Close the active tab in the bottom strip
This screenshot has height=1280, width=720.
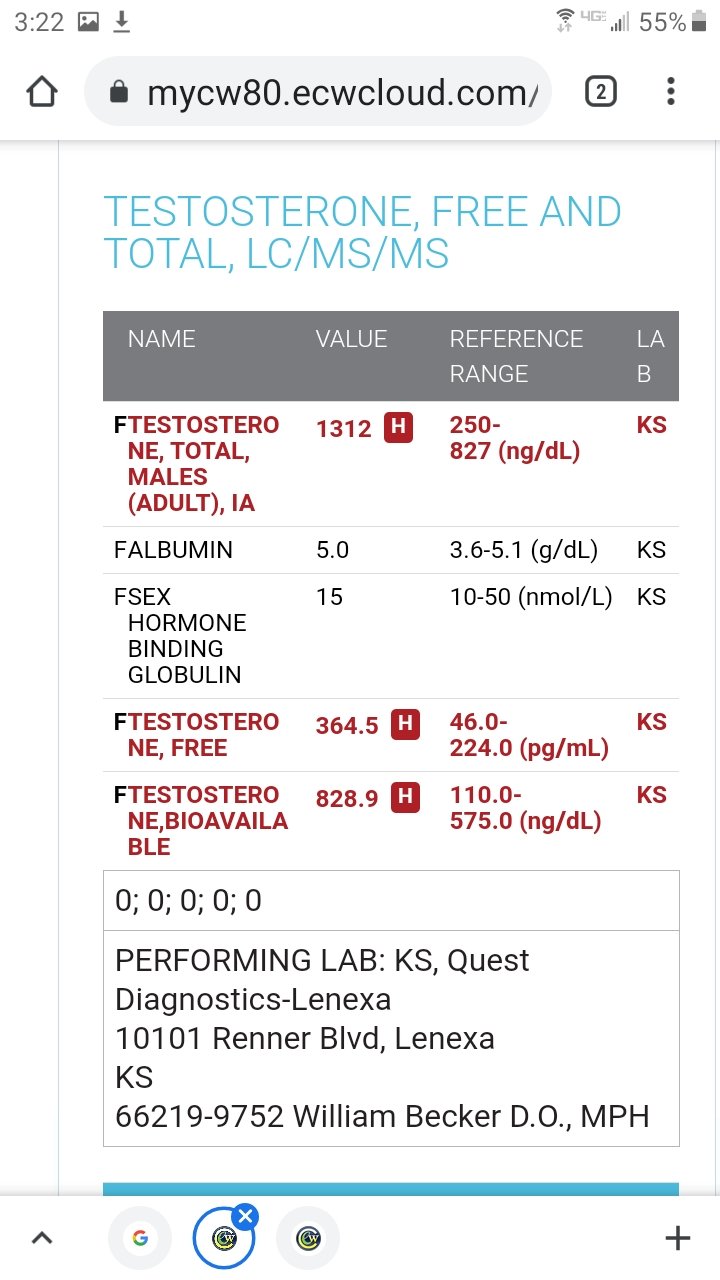click(245, 1217)
